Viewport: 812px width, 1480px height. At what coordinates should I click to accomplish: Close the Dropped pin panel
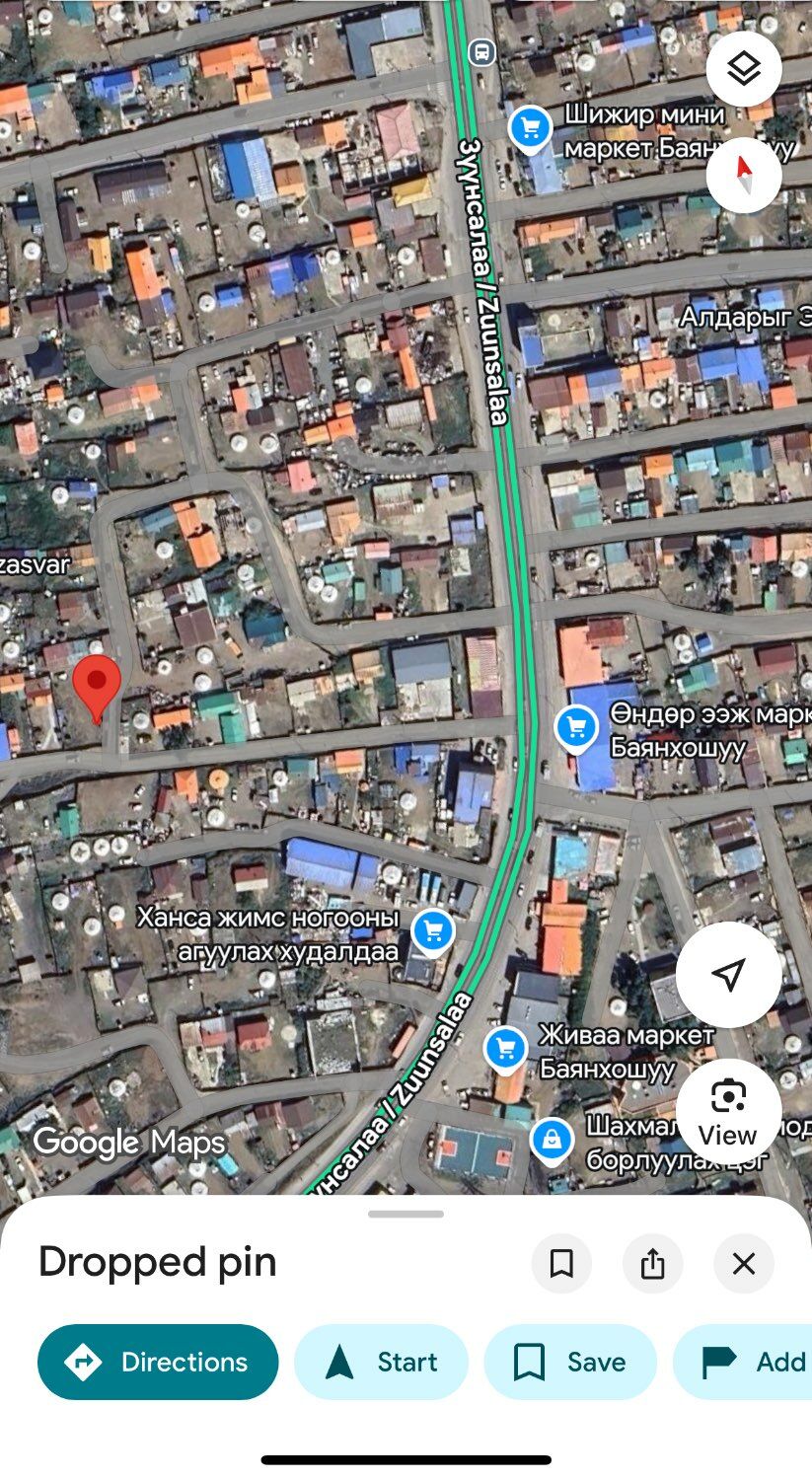[x=744, y=1263]
